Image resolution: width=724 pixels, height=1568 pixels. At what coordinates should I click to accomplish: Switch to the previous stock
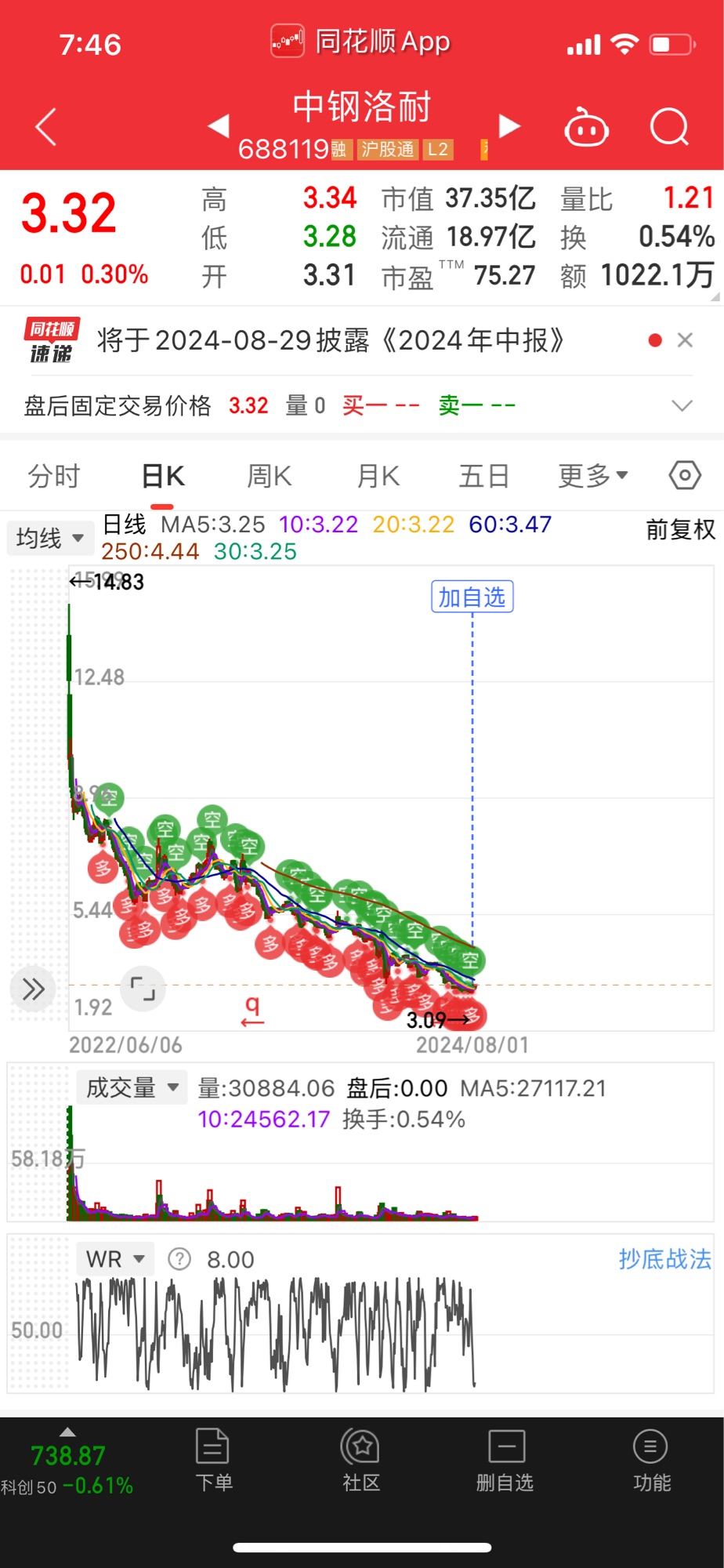point(218,125)
